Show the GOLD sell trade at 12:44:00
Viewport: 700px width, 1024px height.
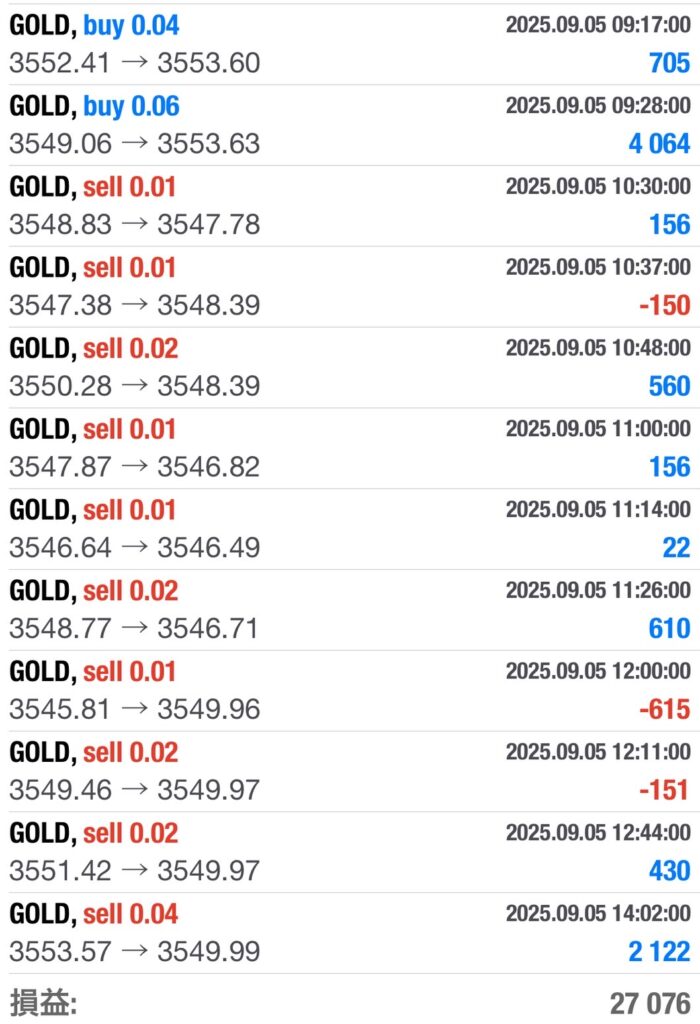[x=350, y=852]
